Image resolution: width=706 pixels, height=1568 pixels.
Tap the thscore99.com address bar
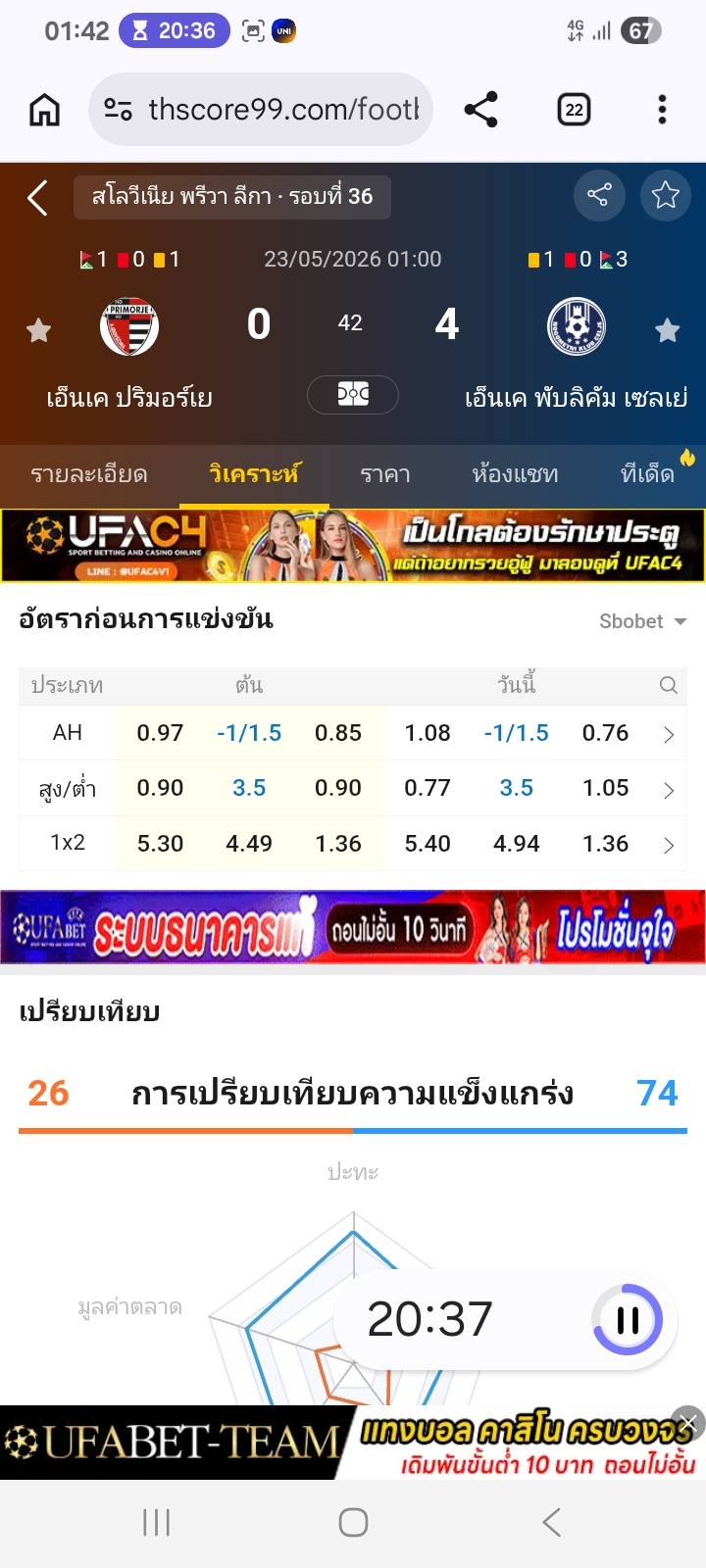pos(261,110)
